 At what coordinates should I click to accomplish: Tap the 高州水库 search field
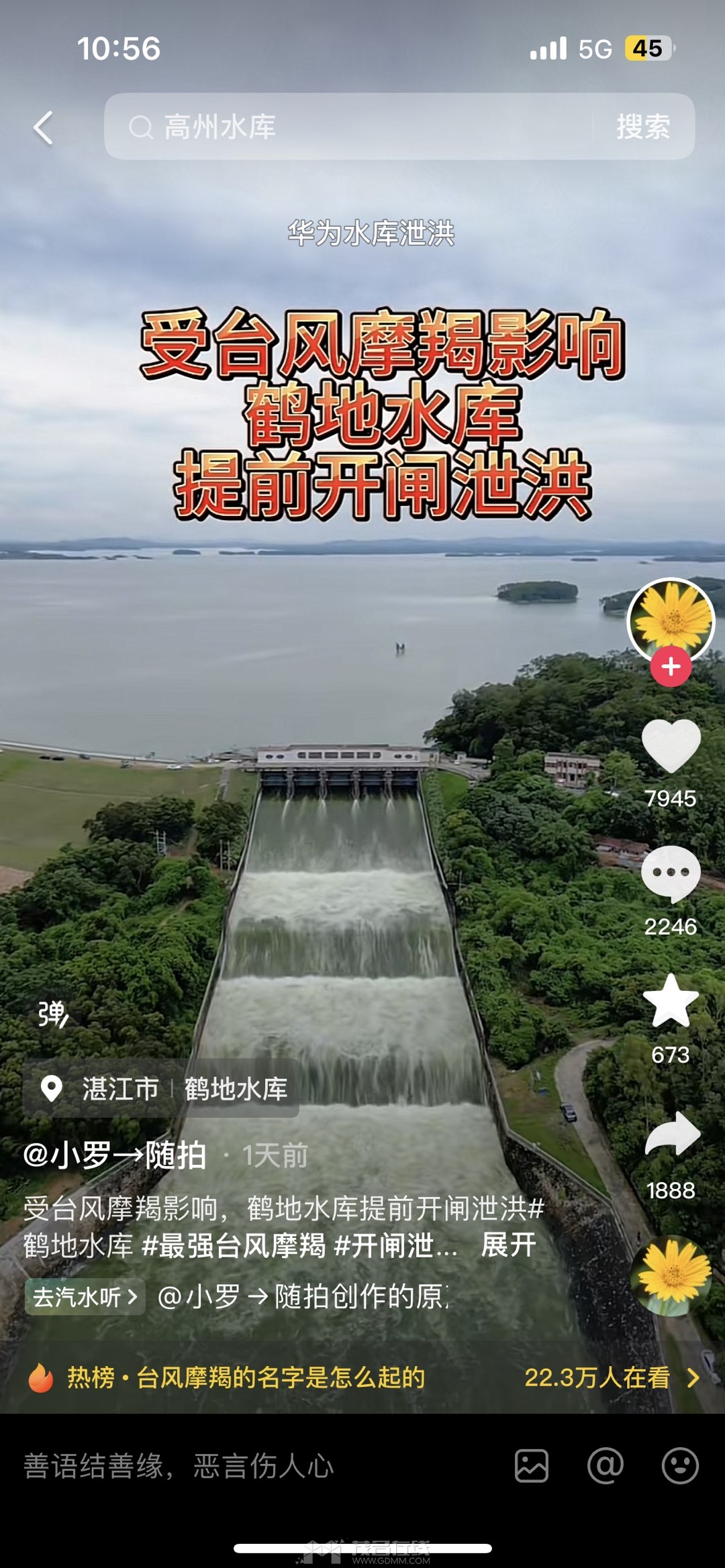(349, 127)
